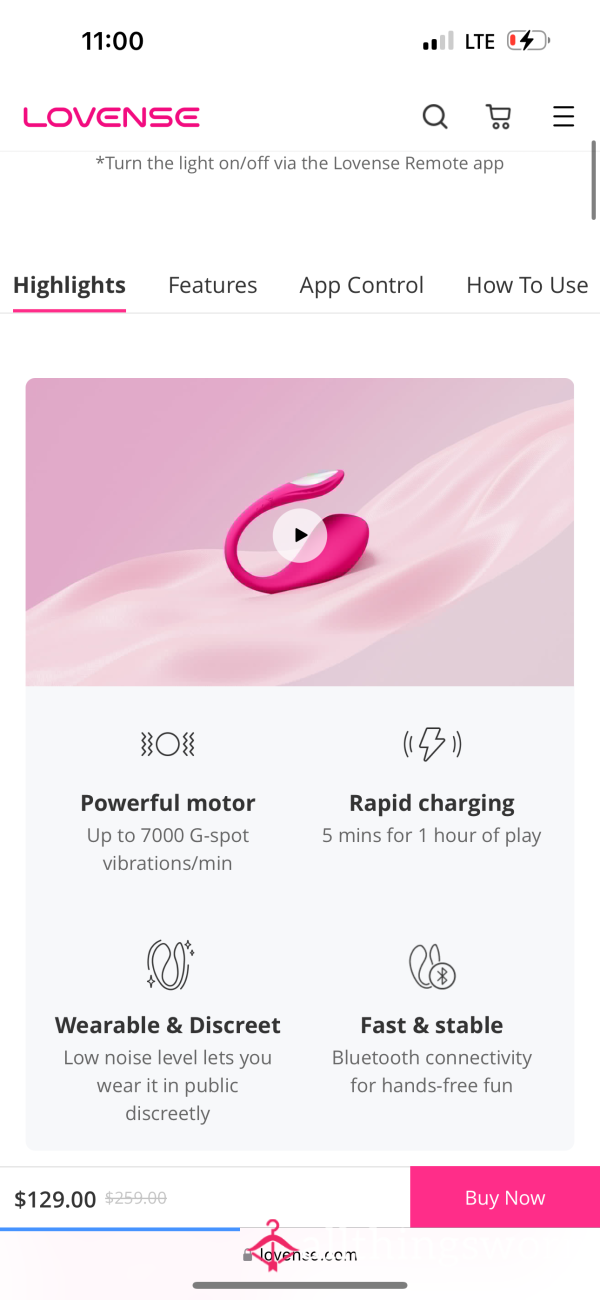Play the product video
600x1300 pixels.
[x=300, y=535]
